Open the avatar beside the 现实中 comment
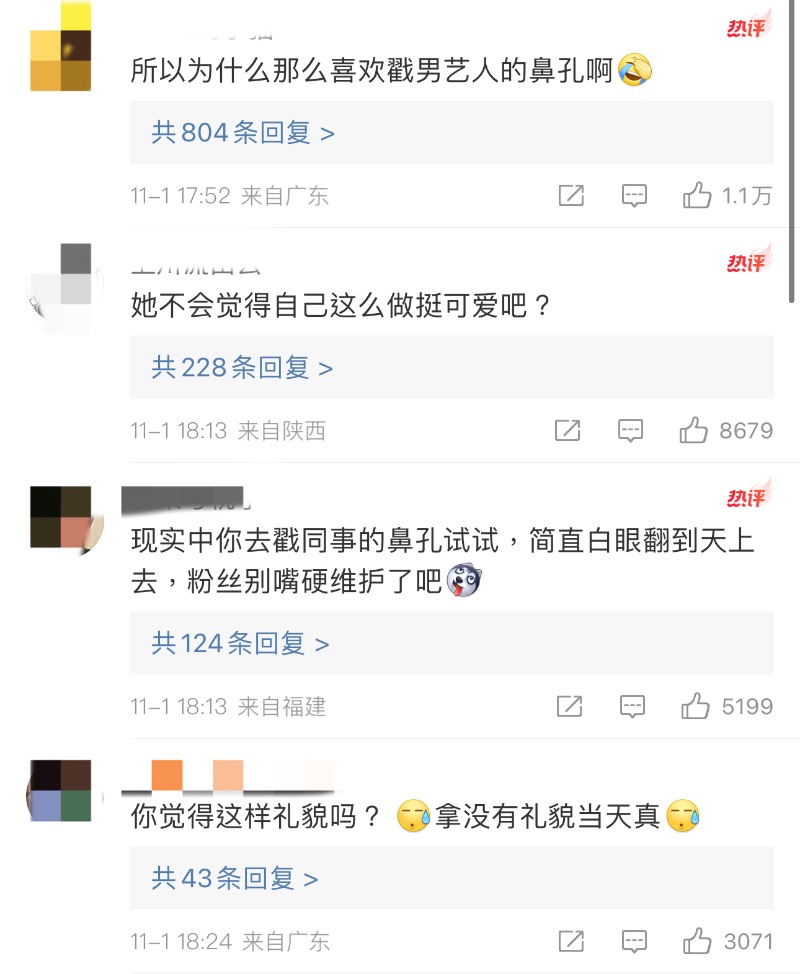This screenshot has height=974, width=800. tap(61, 517)
